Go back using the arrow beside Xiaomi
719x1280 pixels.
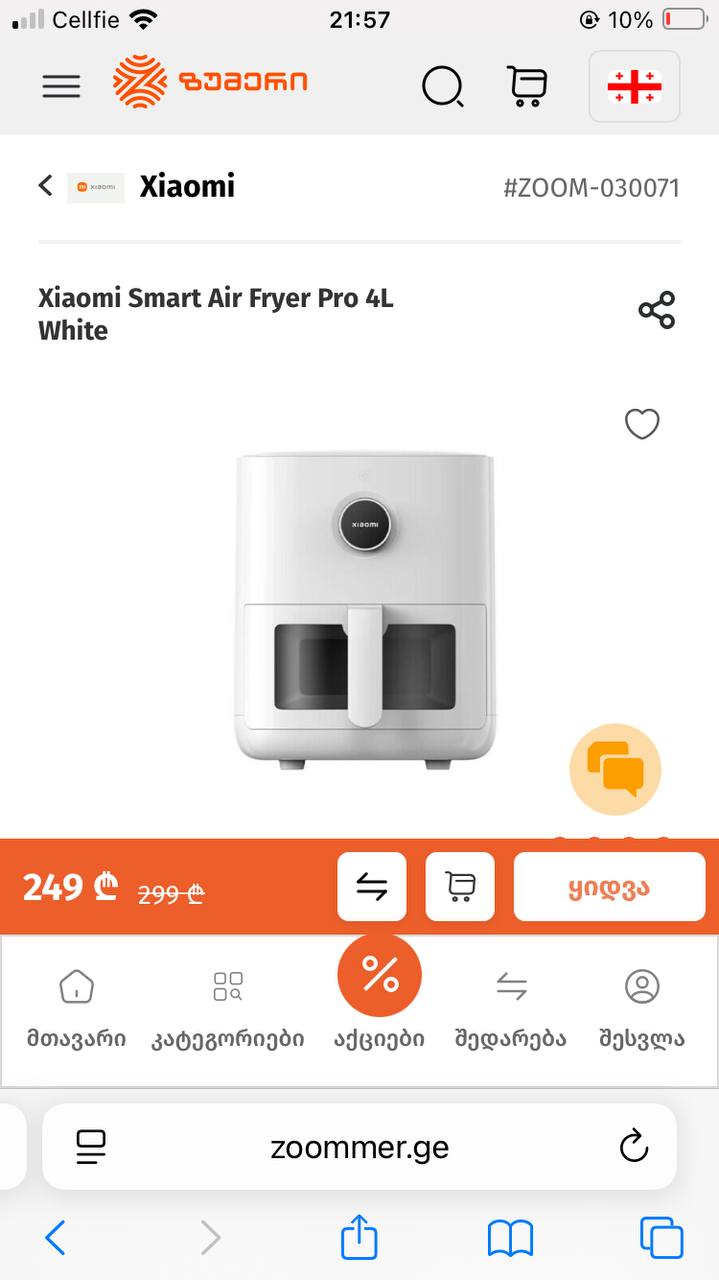[45, 185]
